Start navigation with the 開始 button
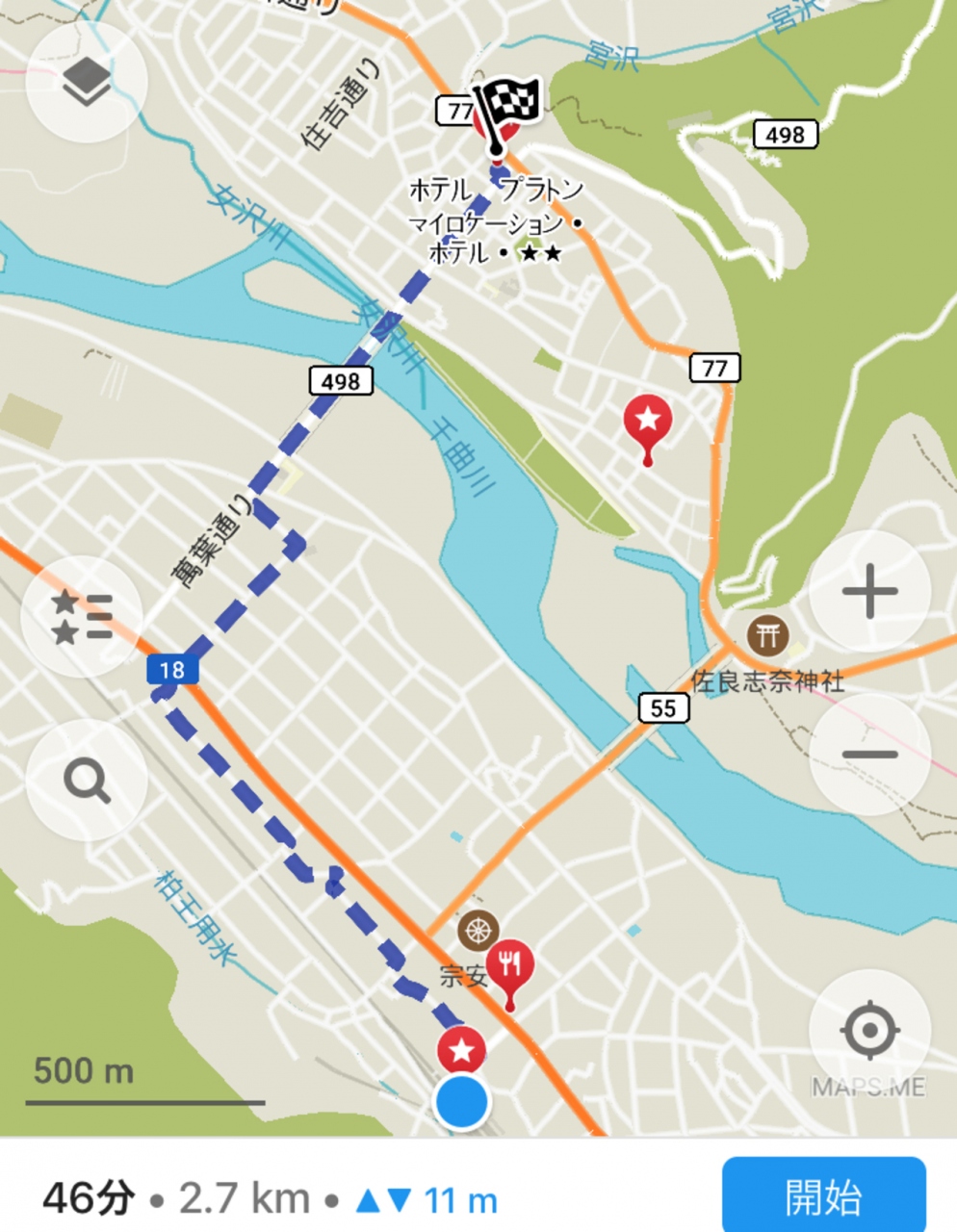 pos(823,1197)
